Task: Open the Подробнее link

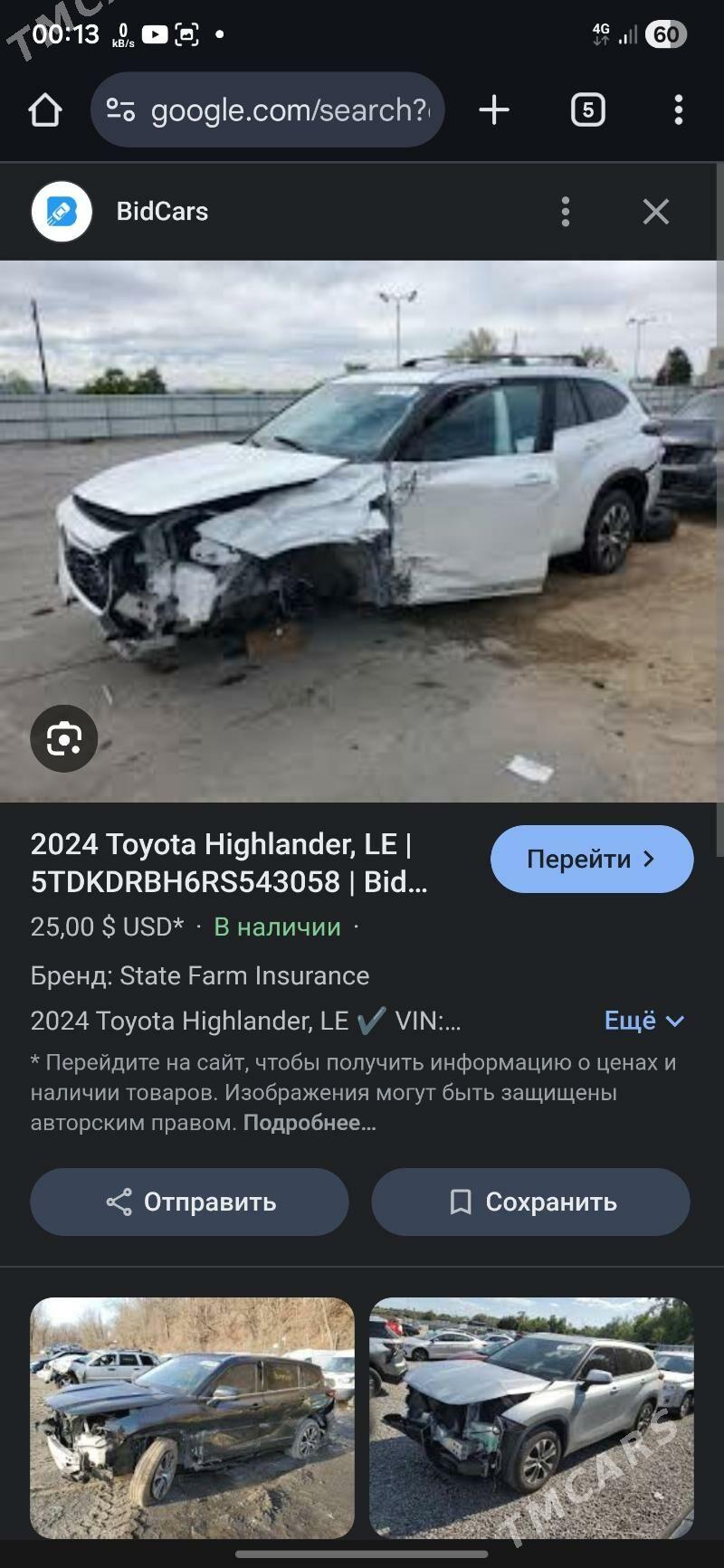Action: point(309,1125)
